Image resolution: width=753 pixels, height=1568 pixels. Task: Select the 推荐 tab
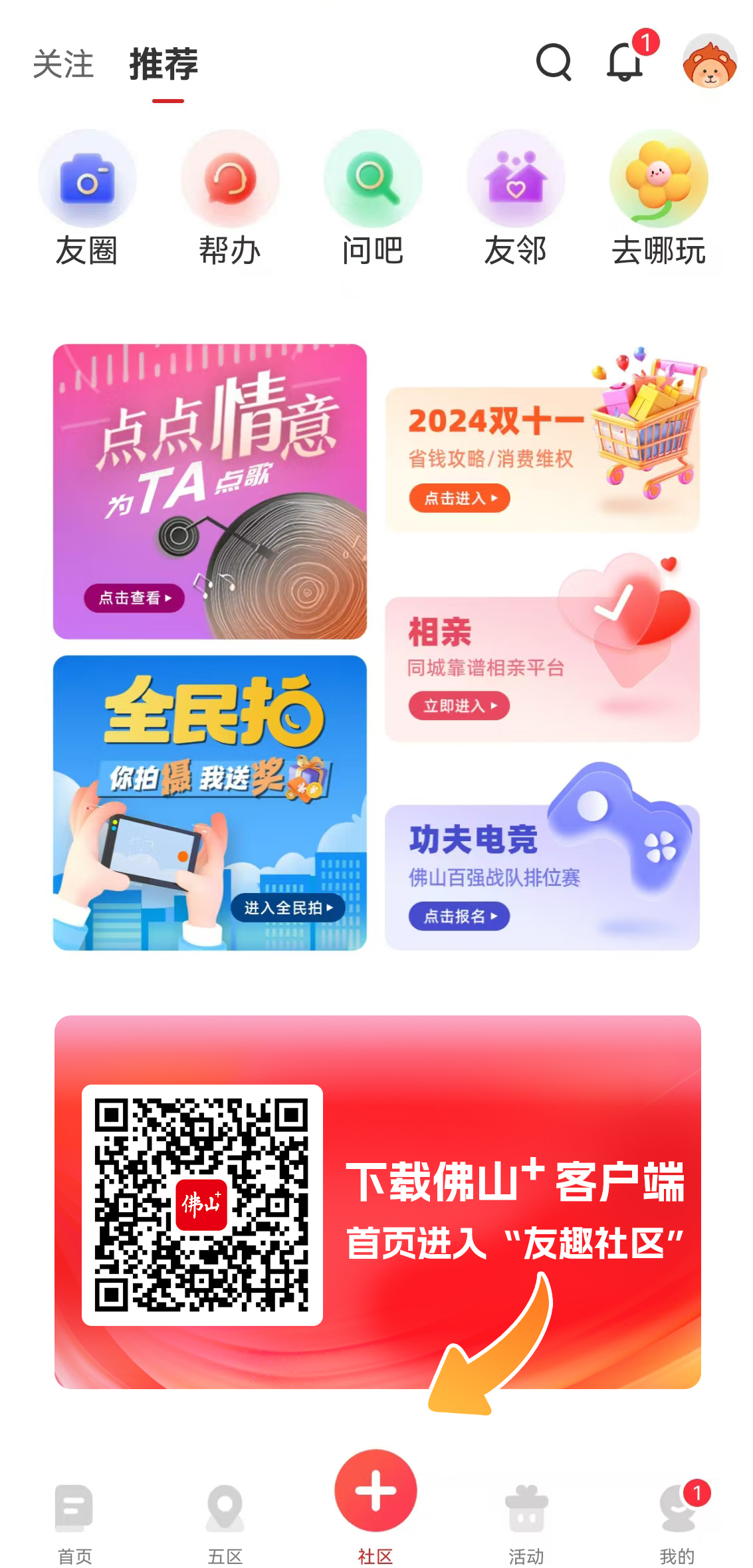coord(164,65)
